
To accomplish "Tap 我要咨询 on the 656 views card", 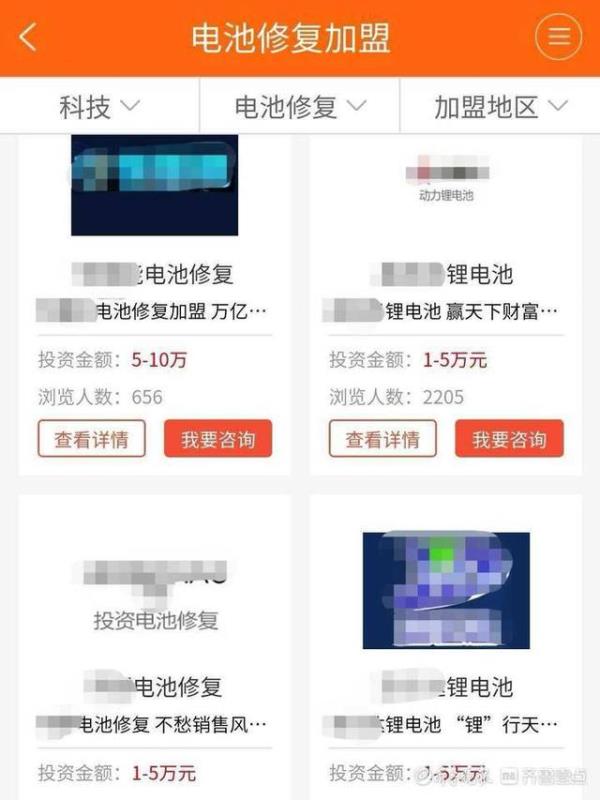I will [x=218, y=439].
